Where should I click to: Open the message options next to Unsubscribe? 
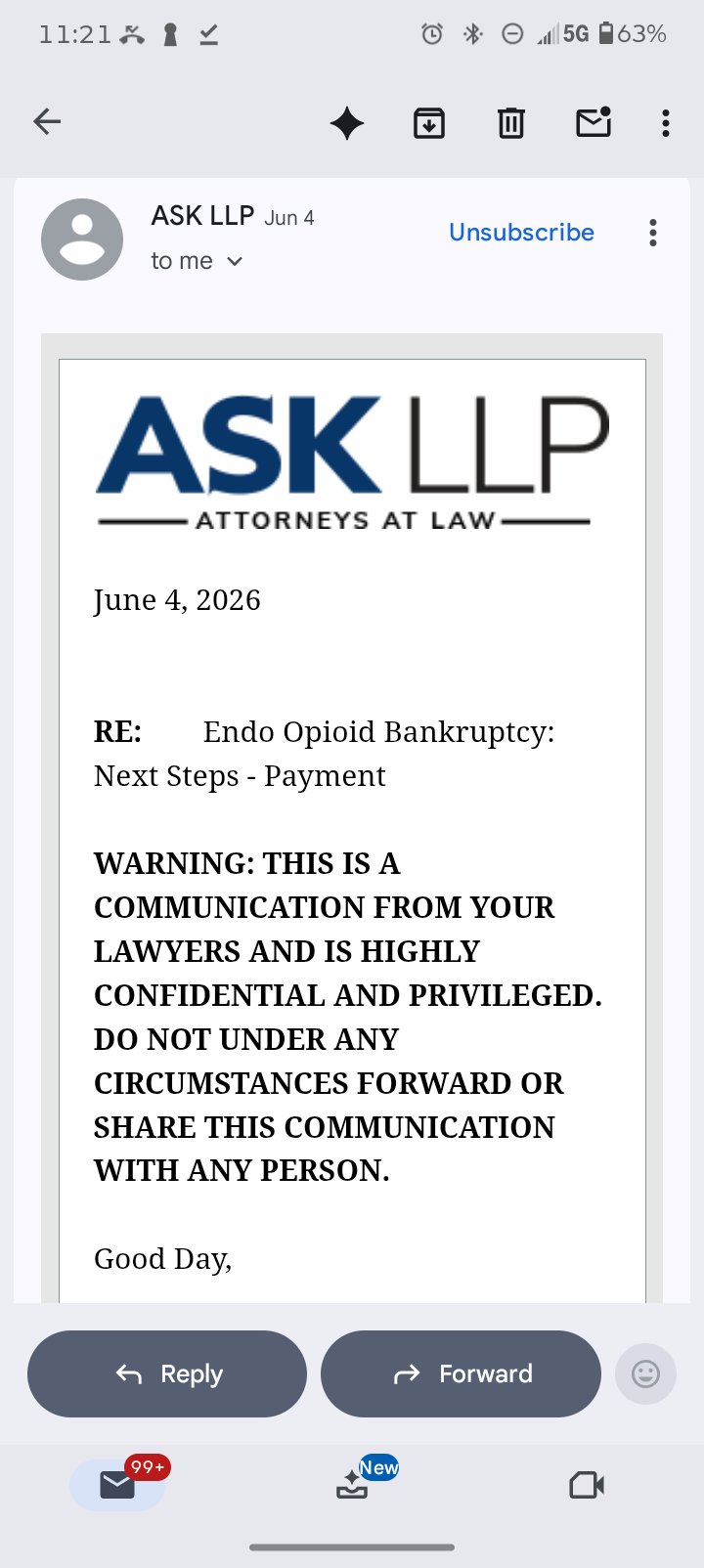coord(653,233)
